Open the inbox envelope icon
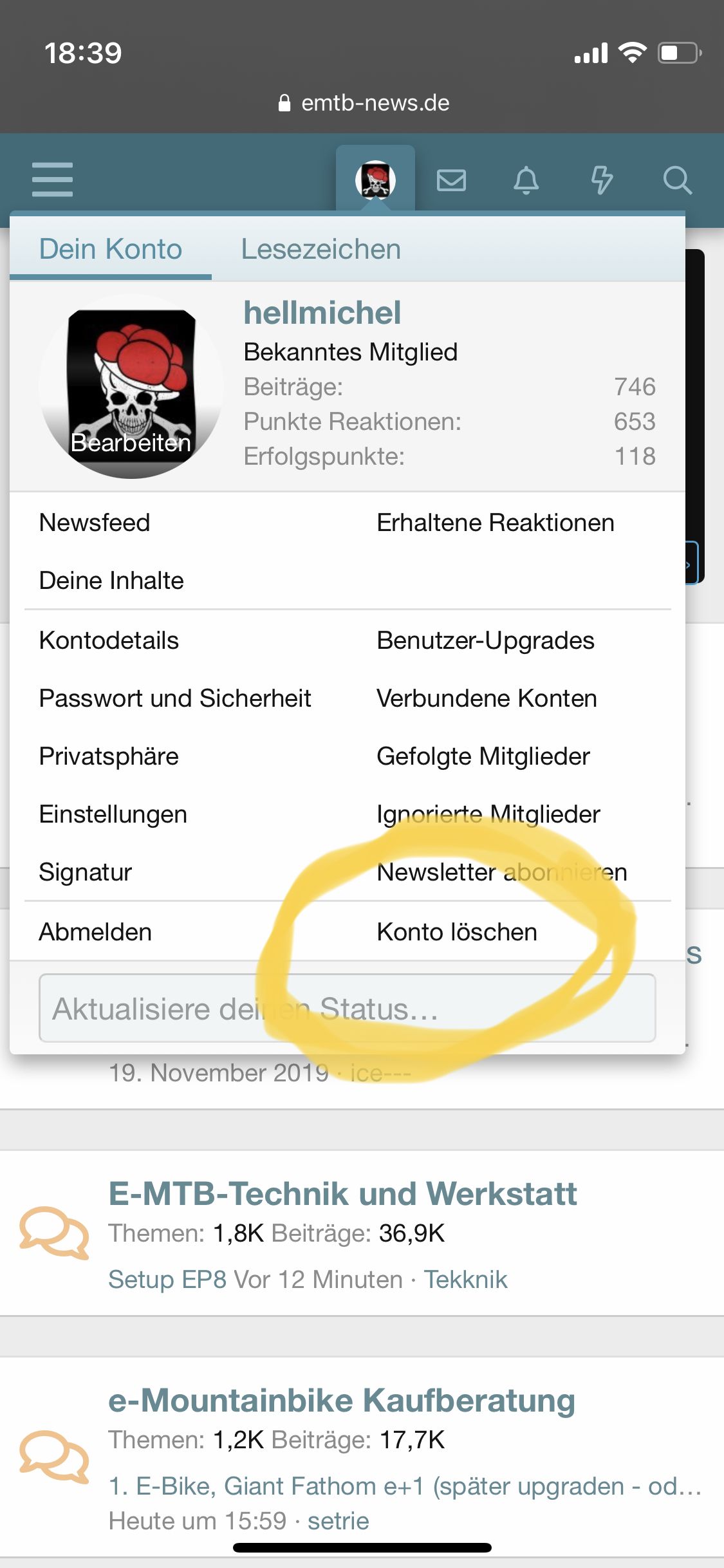724x1568 pixels. point(451,180)
